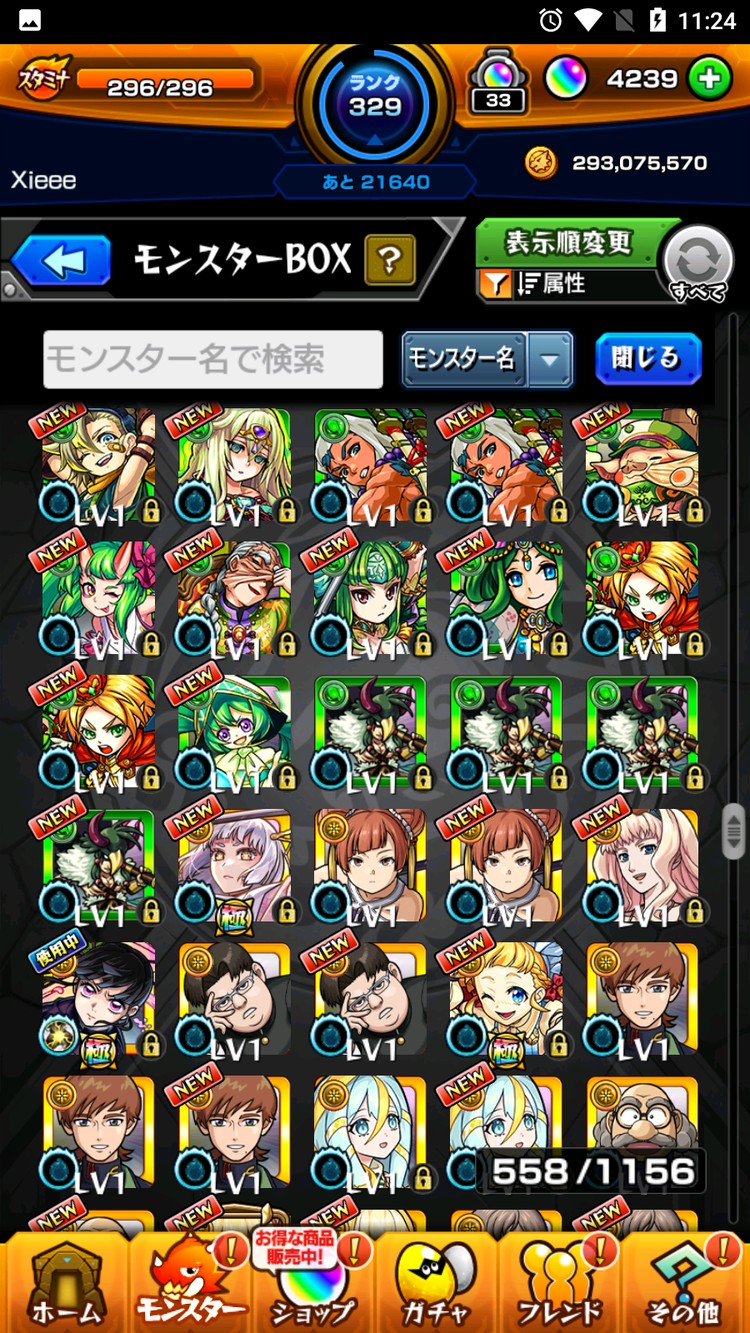
Task: Add orbs with the green plus button
Action: tap(709, 79)
